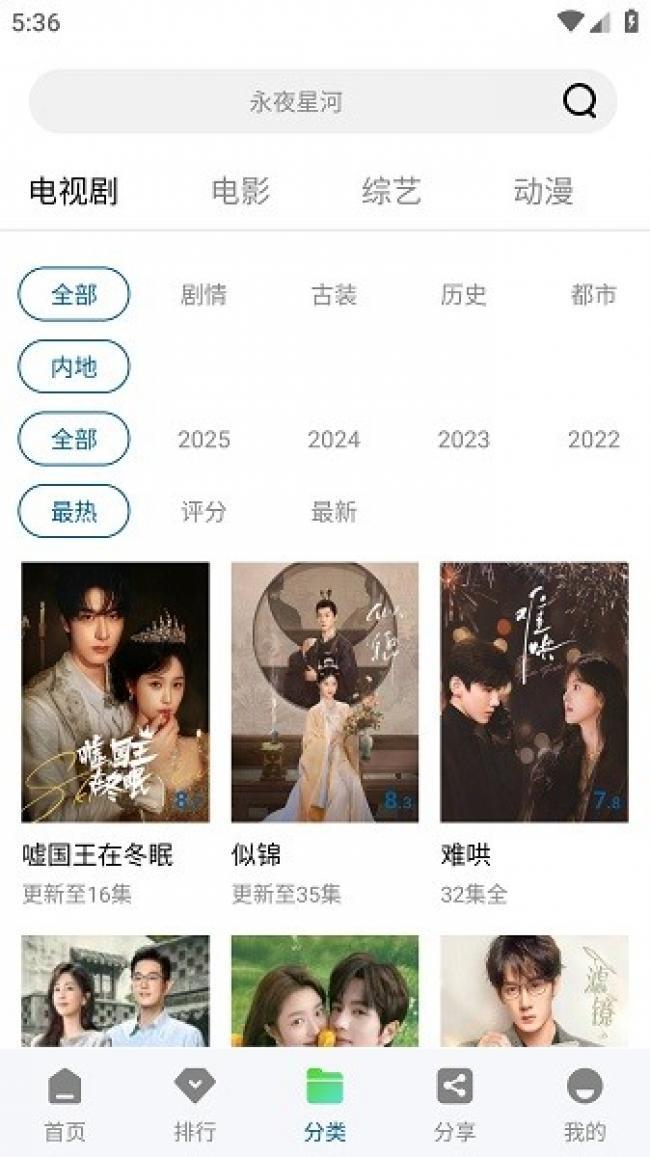Switch to the 综艺 tab
The width and height of the screenshot is (650, 1157).
click(x=391, y=191)
